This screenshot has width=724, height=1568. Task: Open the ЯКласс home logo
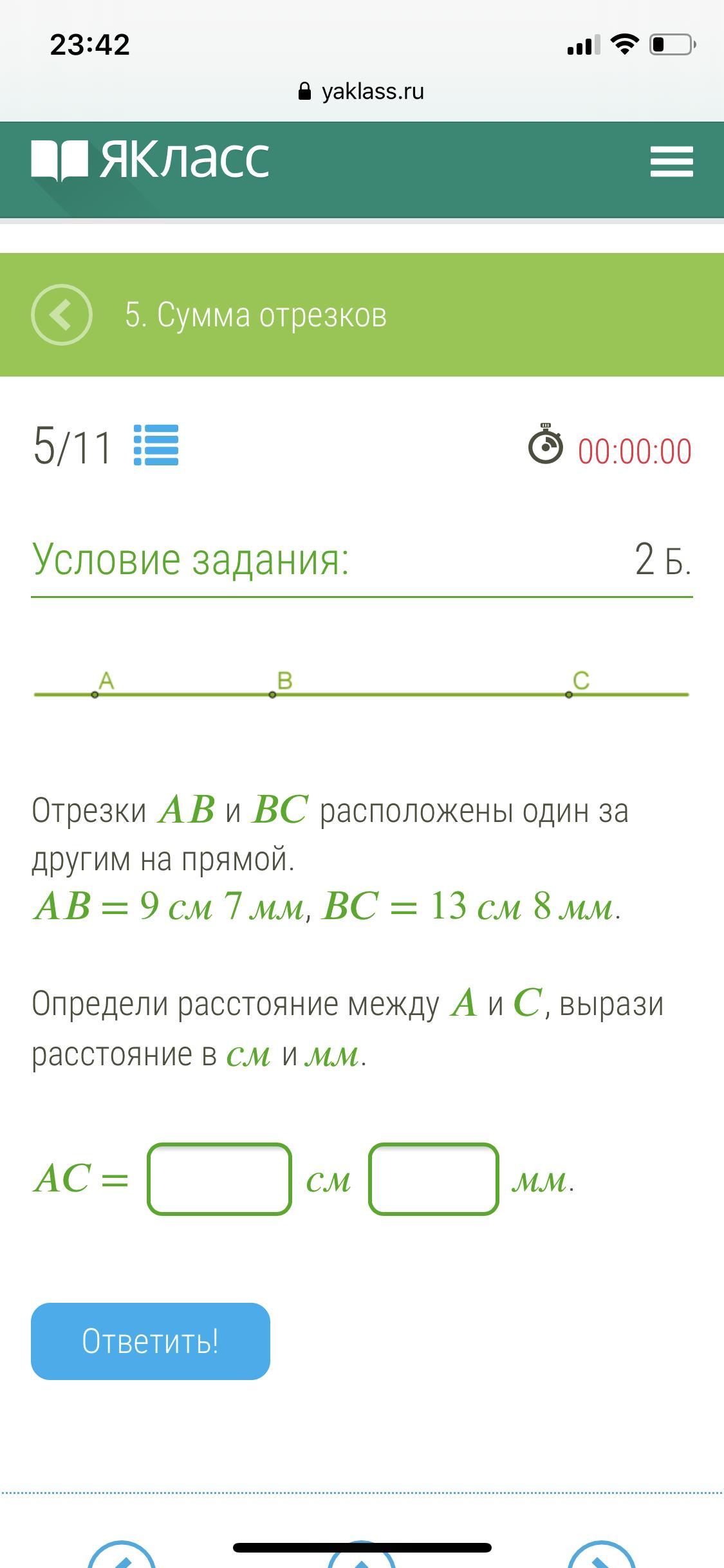coord(151,160)
